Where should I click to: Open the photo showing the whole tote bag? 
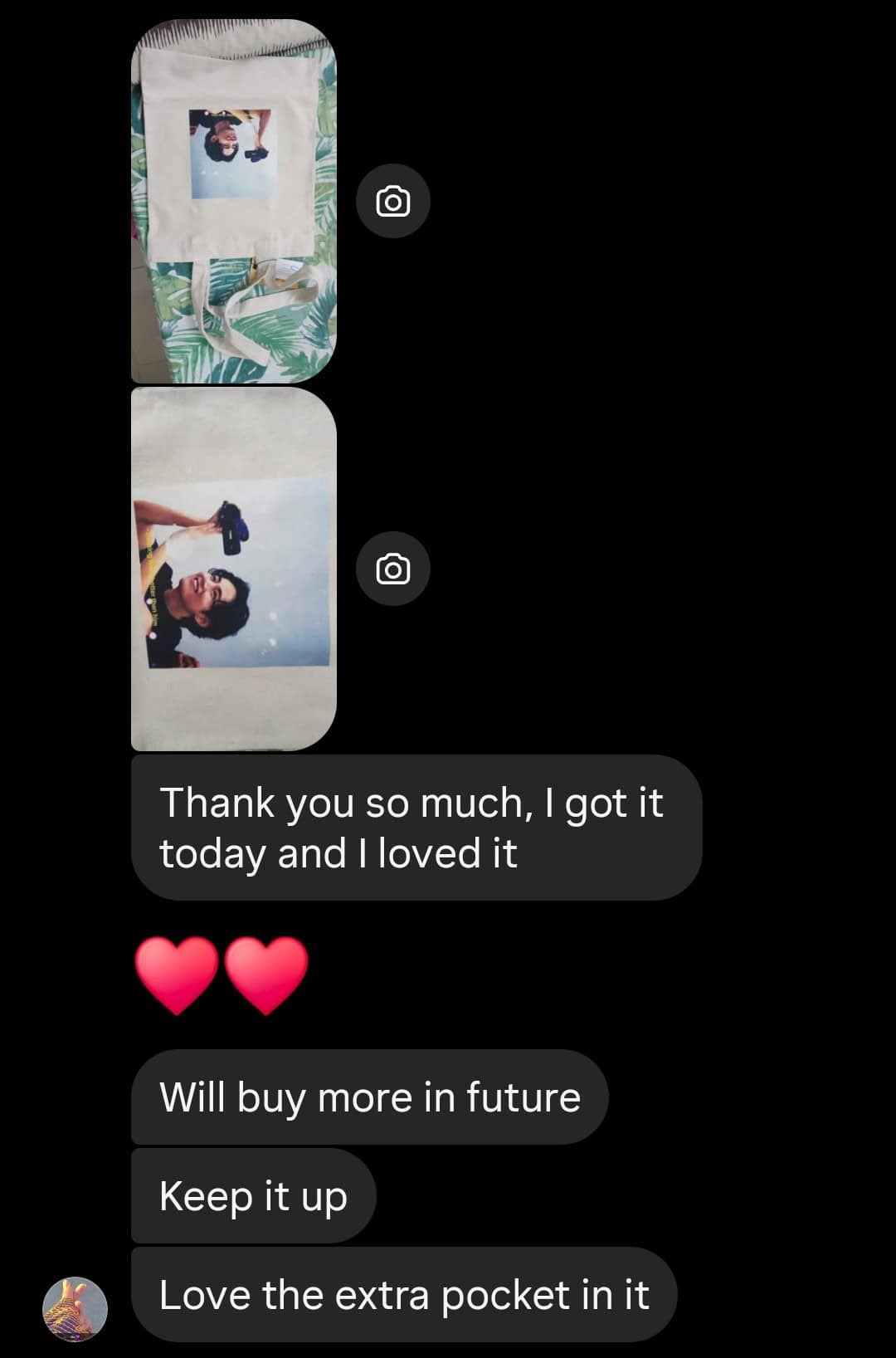click(x=234, y=201)
